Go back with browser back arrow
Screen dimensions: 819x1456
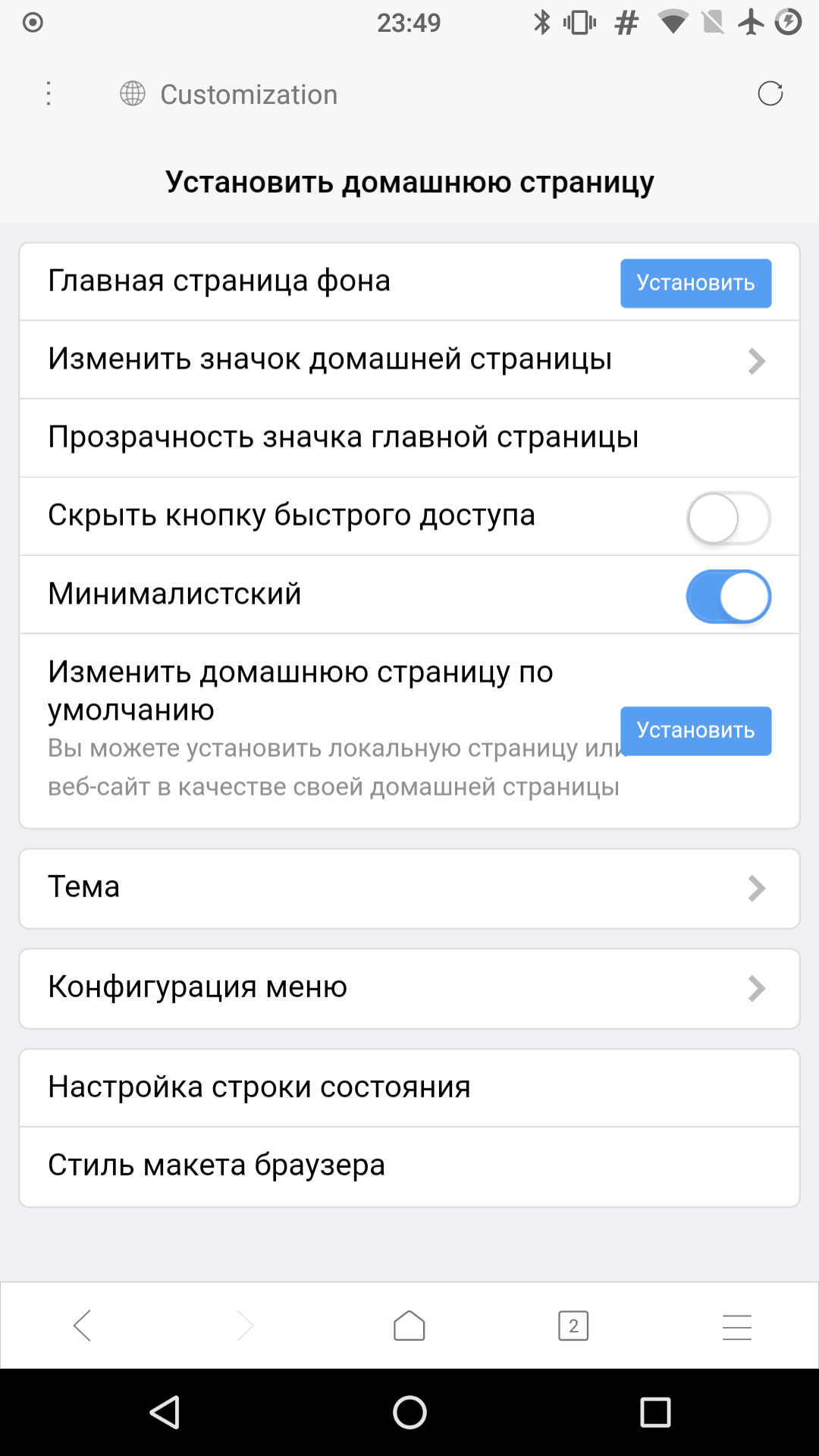(82, 1326)
